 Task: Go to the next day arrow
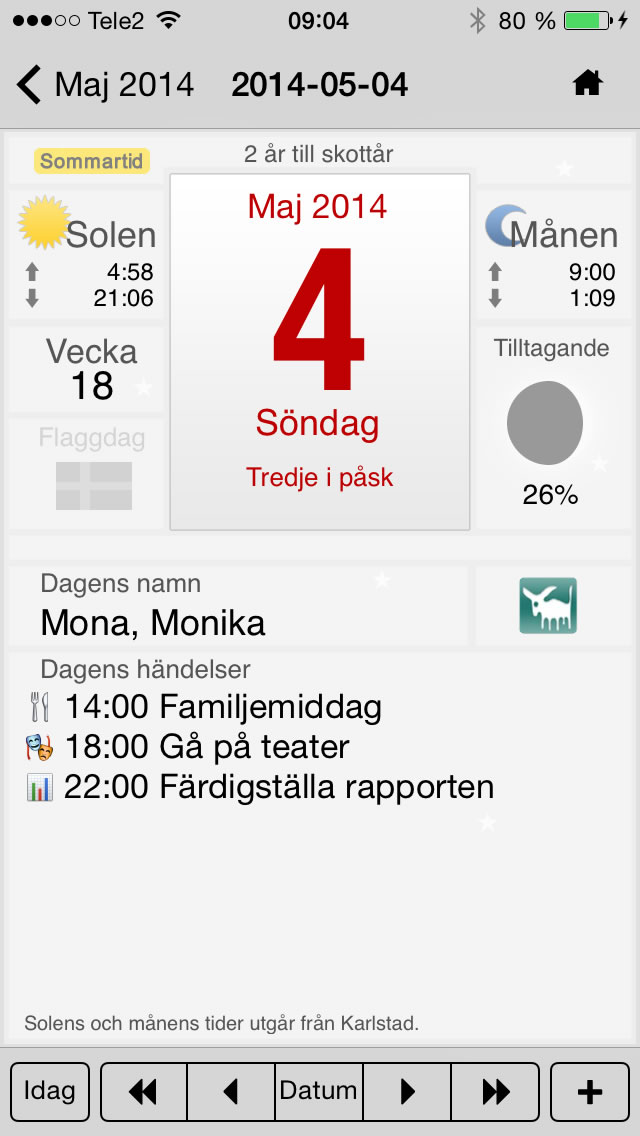click(407, 1091)
